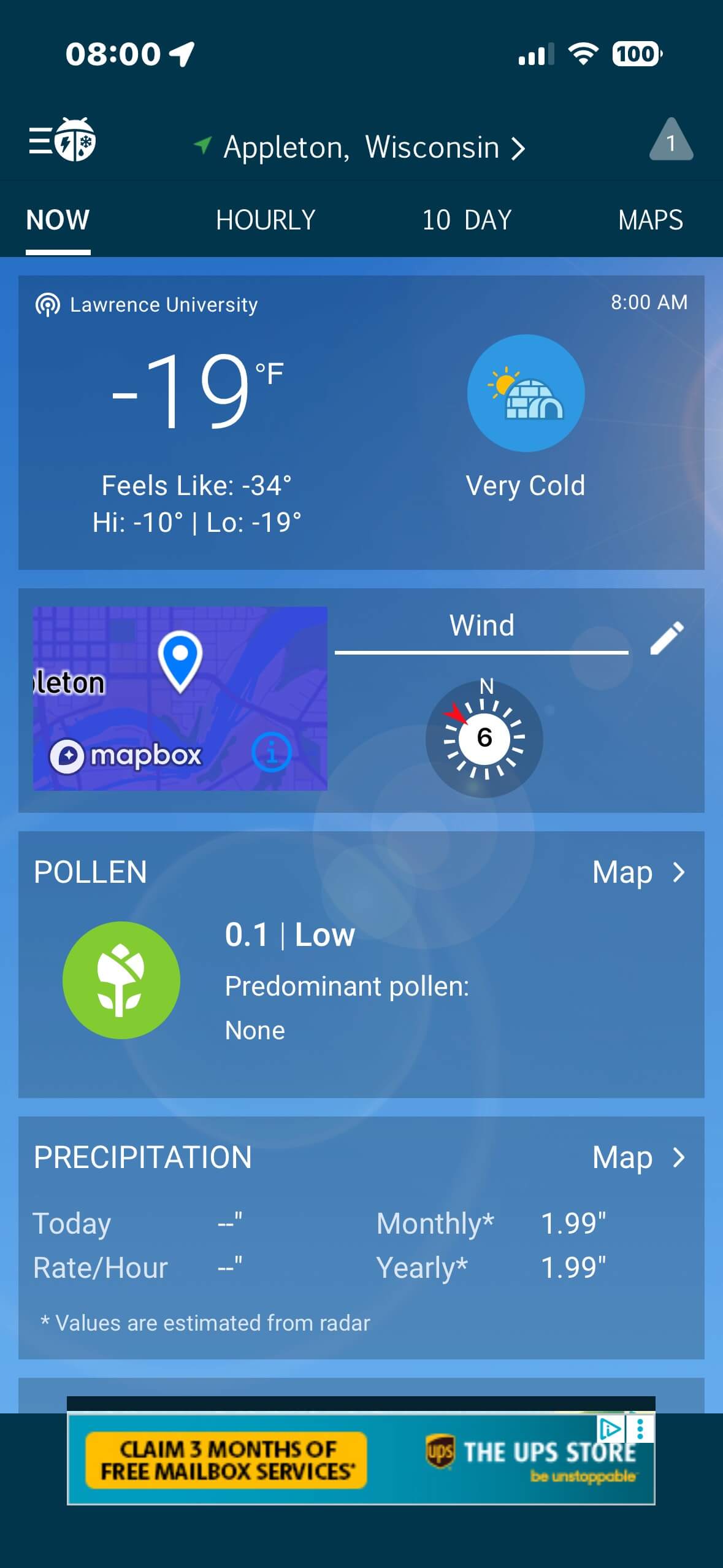
Task: Switch to the Hourly tab
Action: [266, 220]
